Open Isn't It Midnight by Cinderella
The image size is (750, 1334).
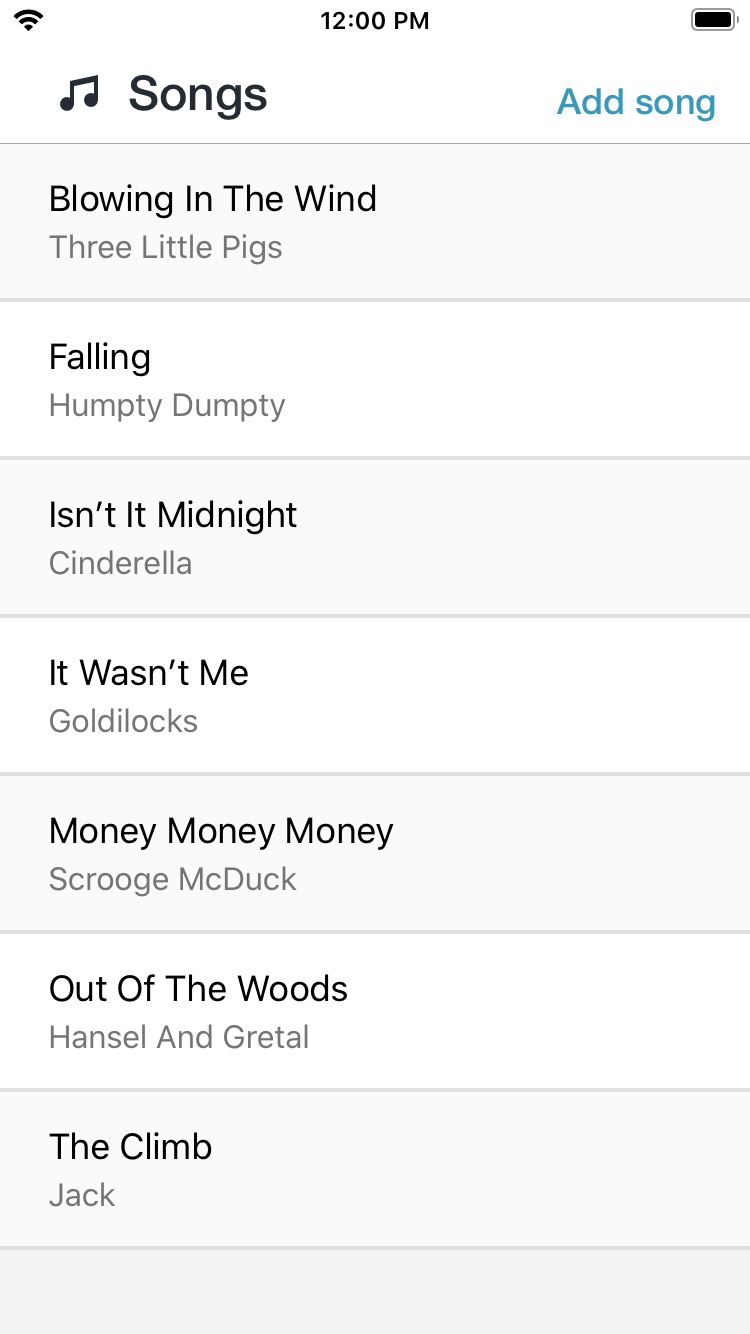pyautogui.click(x=375, y=538)
